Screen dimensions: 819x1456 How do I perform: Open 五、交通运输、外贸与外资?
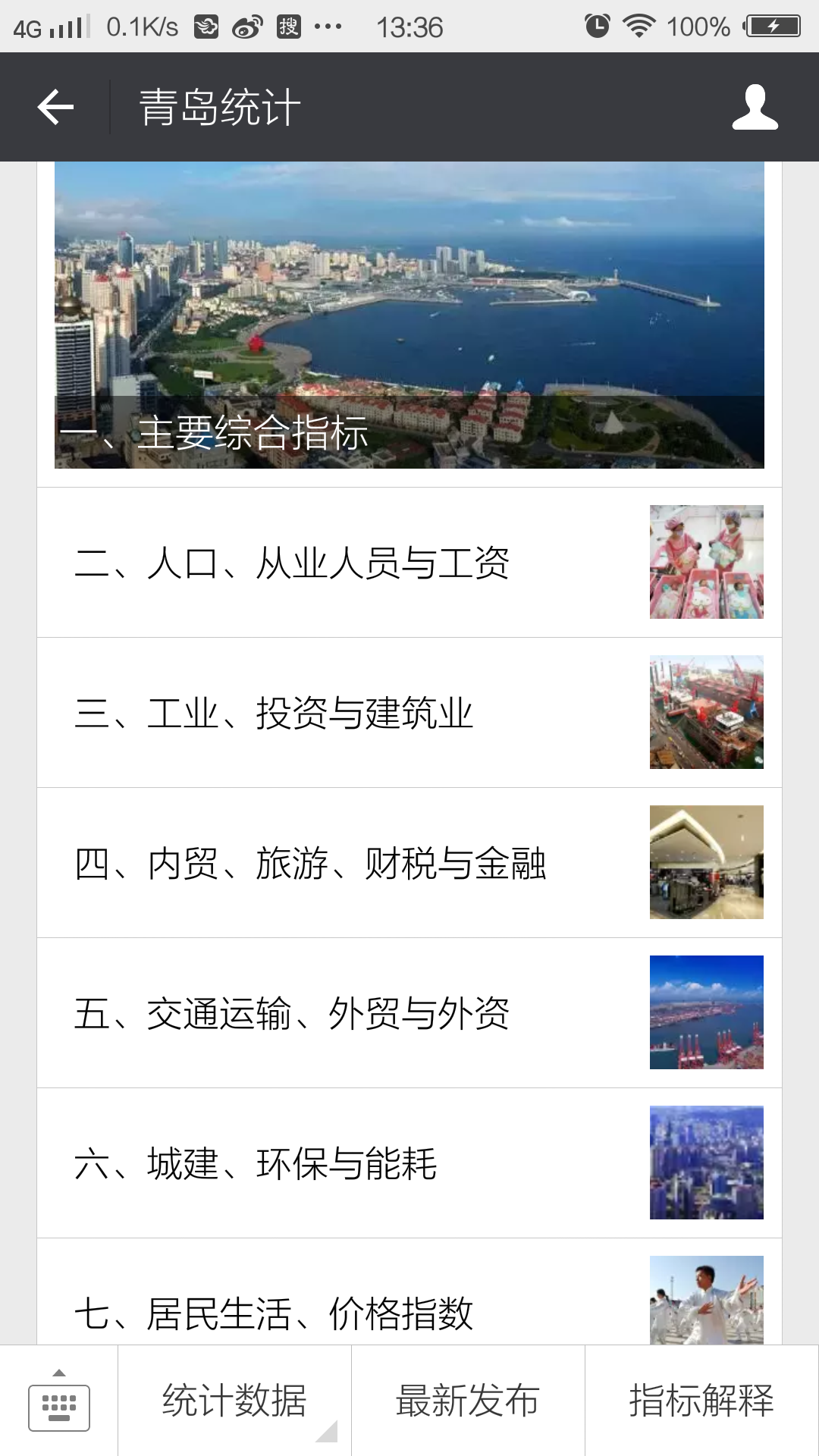tap(409, 1013)
